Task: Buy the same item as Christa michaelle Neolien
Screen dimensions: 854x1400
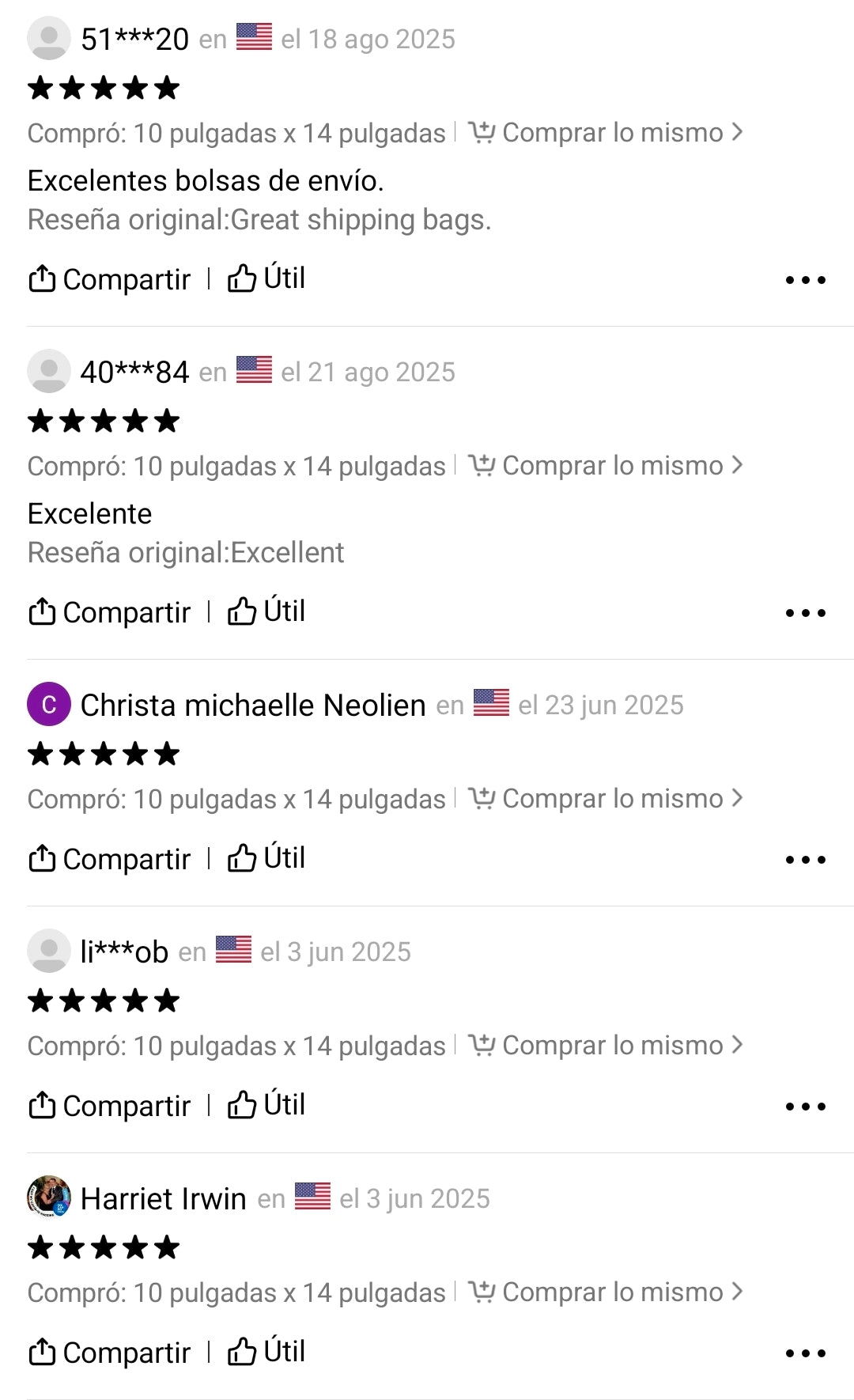Action: (606, 799)
